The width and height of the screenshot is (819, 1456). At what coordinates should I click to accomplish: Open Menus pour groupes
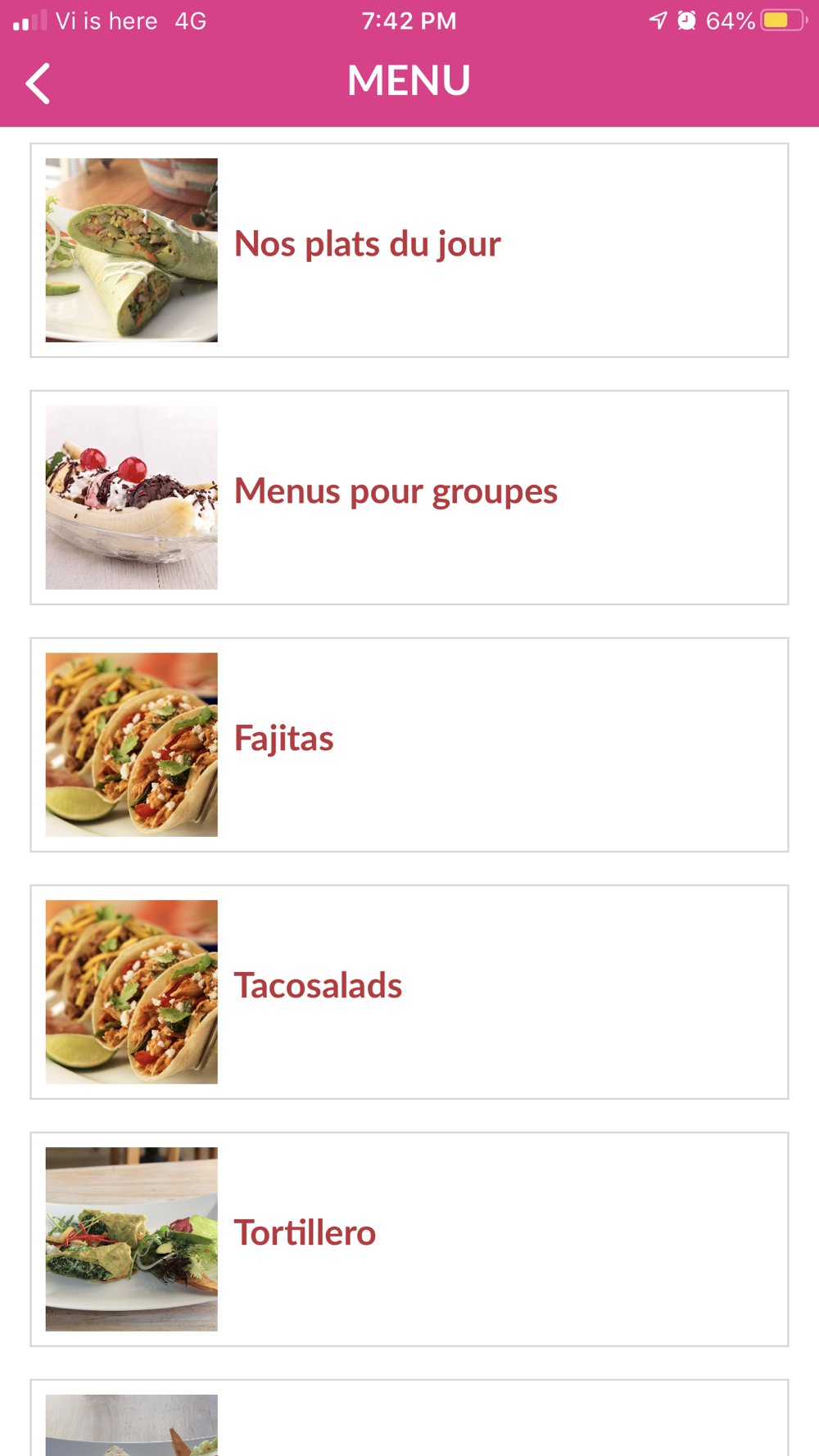point(409,498)
